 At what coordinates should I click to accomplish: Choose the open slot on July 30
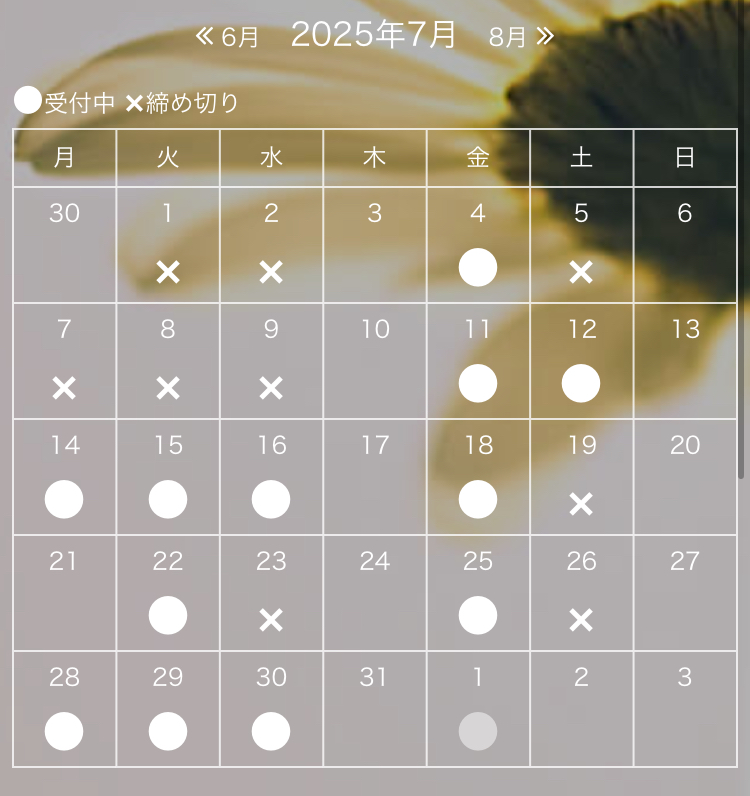coord(271,732)
